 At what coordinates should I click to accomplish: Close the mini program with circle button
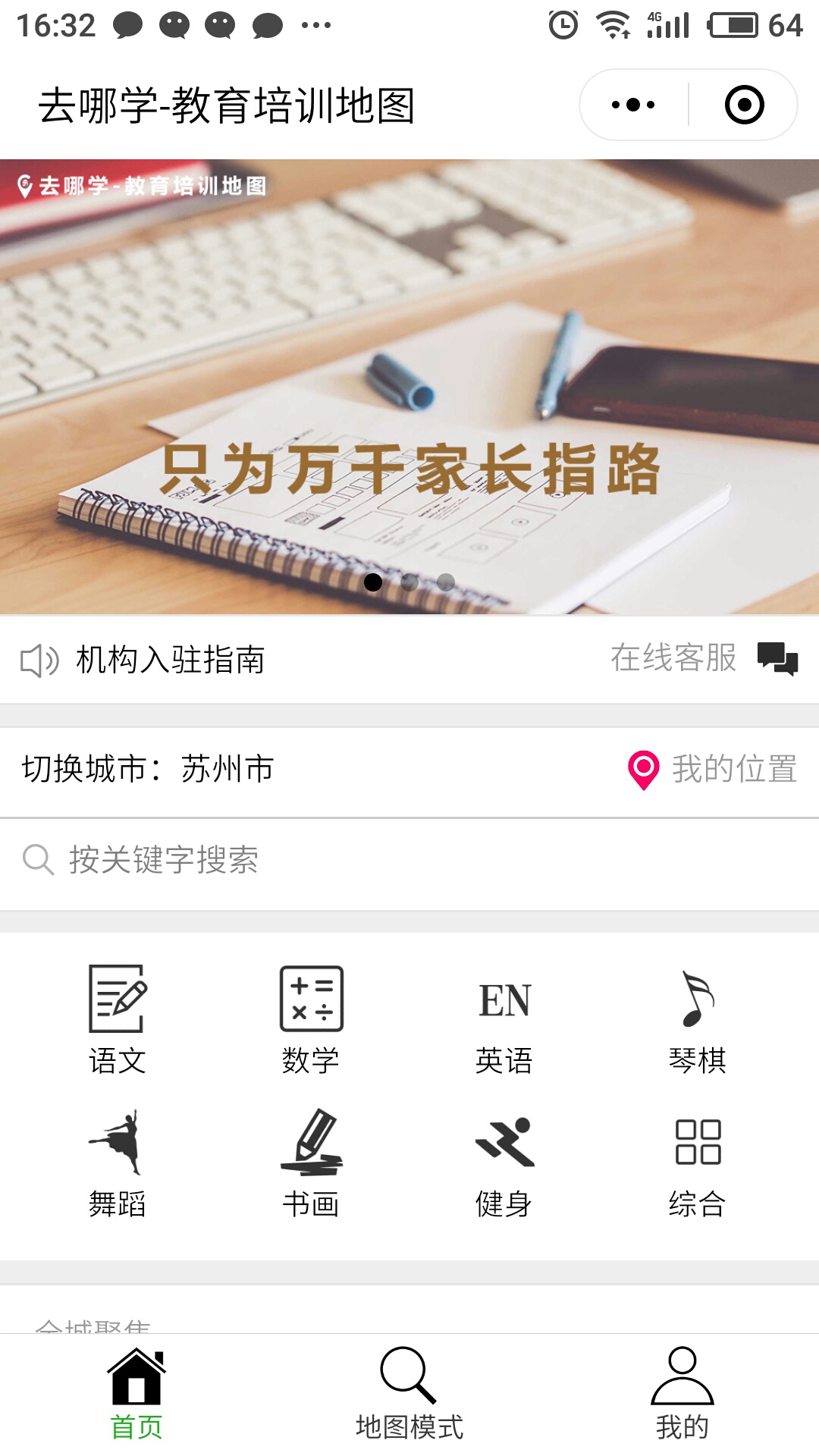(x=744, y=105)
